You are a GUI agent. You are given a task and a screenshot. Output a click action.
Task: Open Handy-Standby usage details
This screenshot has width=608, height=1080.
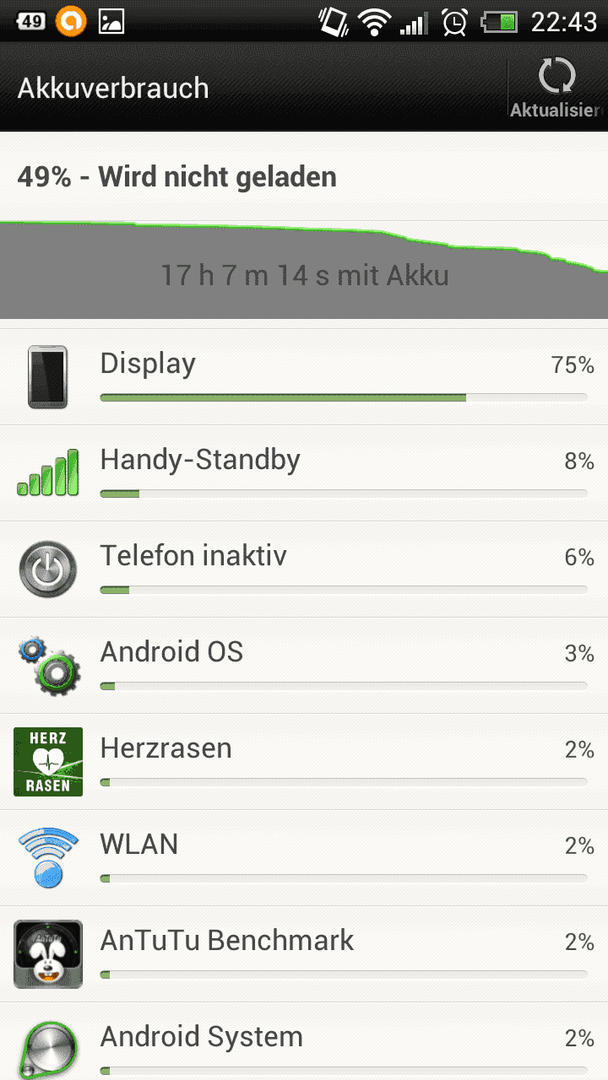click(304, 472)
